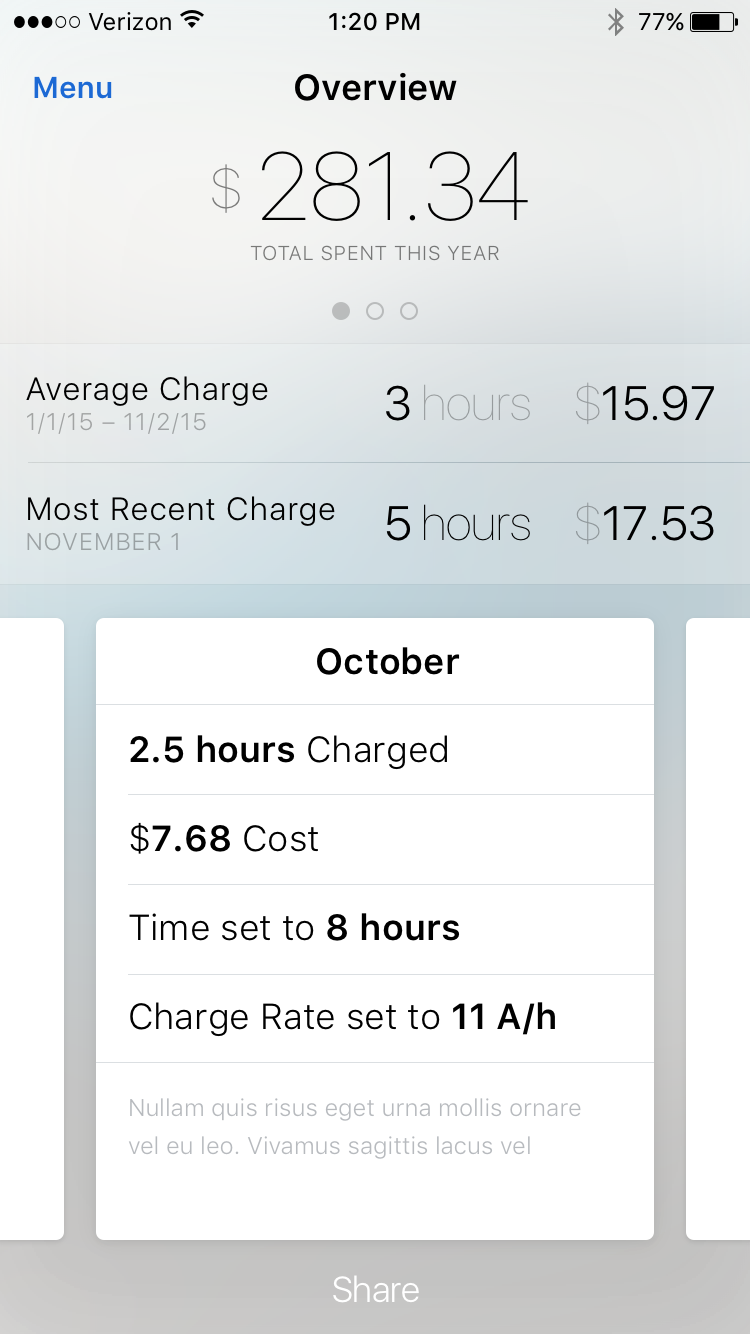The height and width of the screenshot is (1334, 750).
Task: Open the October charge card
Action: tap(375, 928)
